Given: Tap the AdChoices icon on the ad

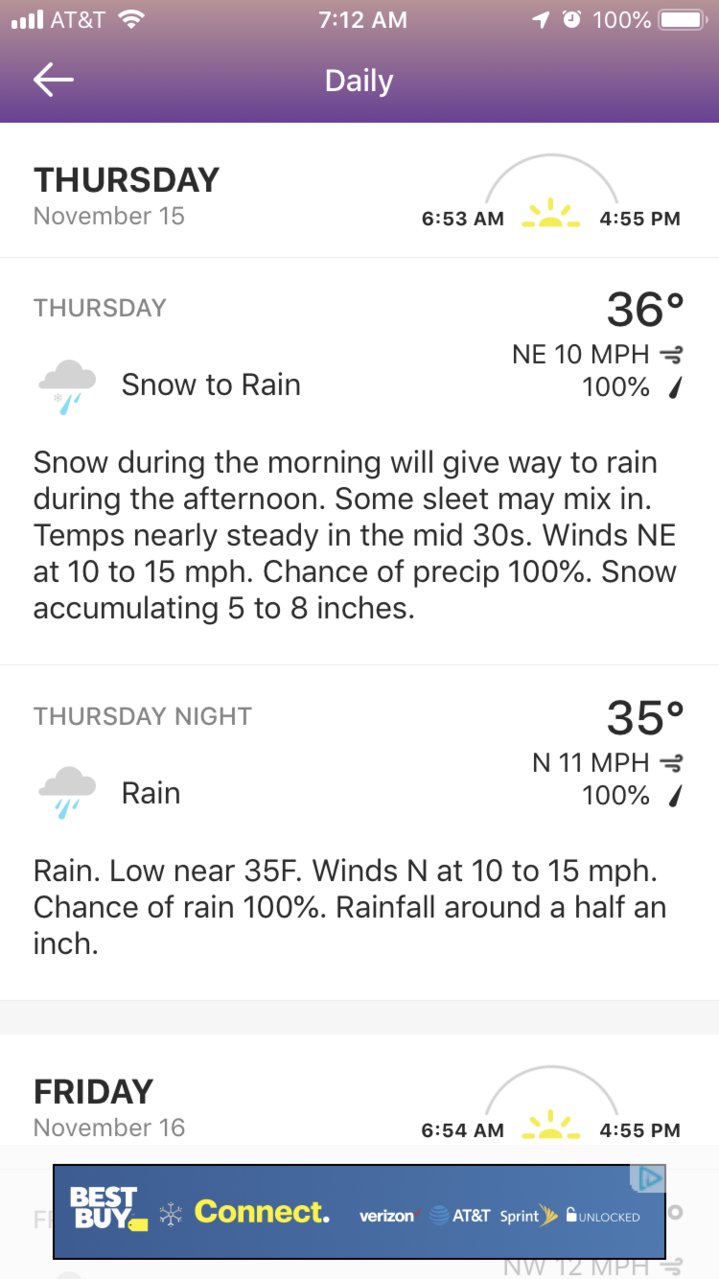Looking at the screenshot, I should (650, 1179).
